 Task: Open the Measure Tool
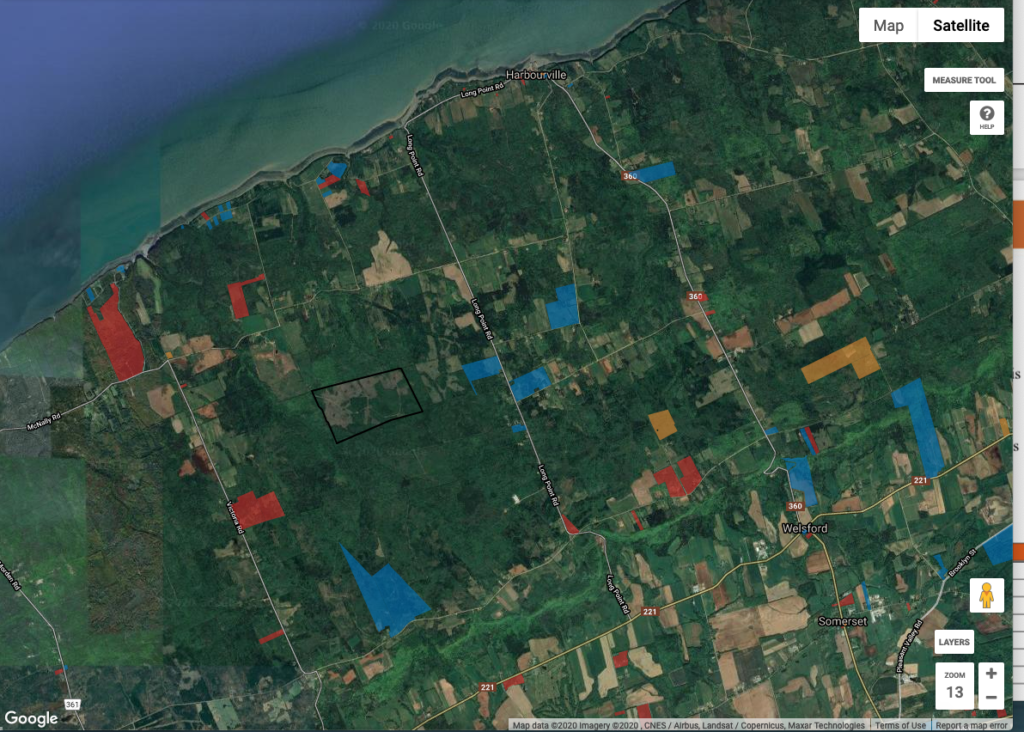(x=964, y=80)
